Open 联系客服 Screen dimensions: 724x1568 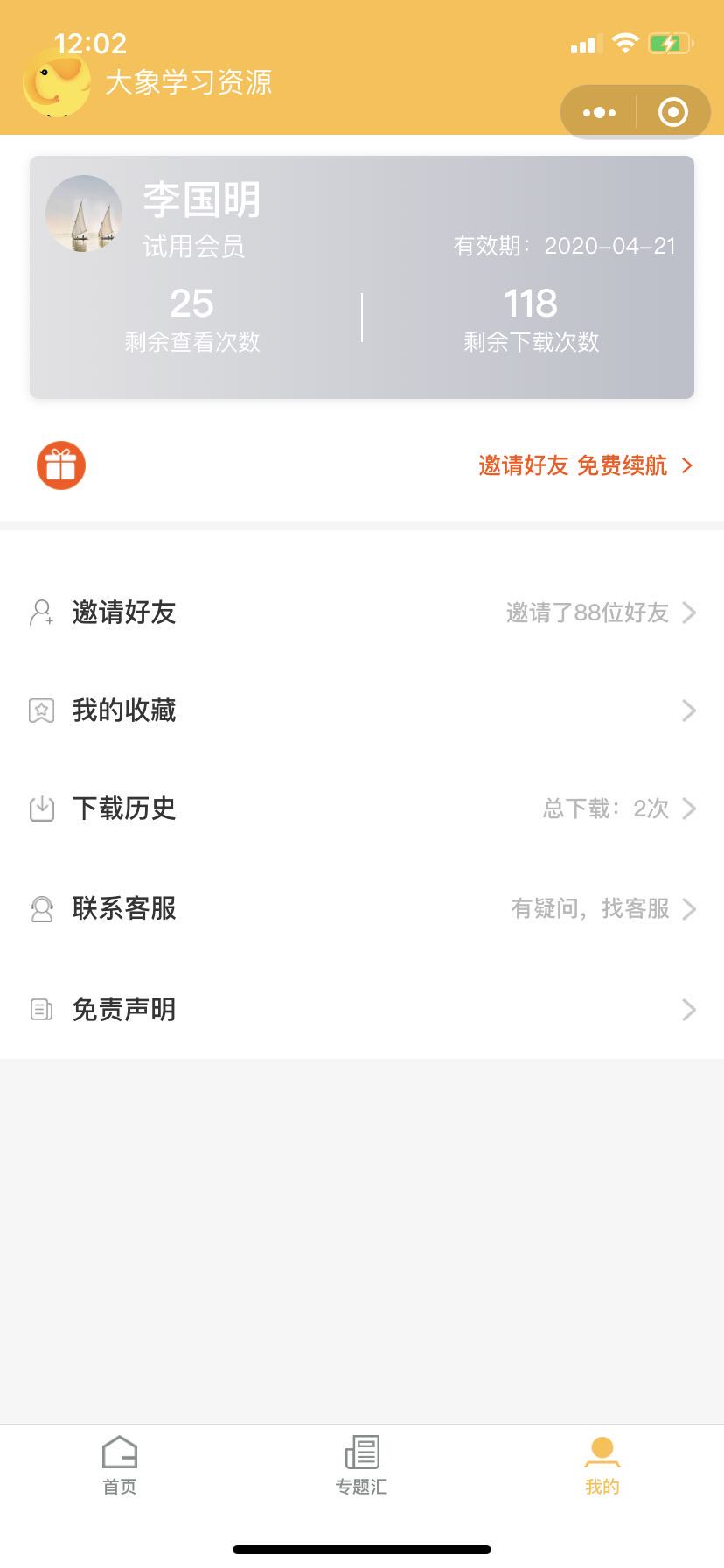pos(362,909)
